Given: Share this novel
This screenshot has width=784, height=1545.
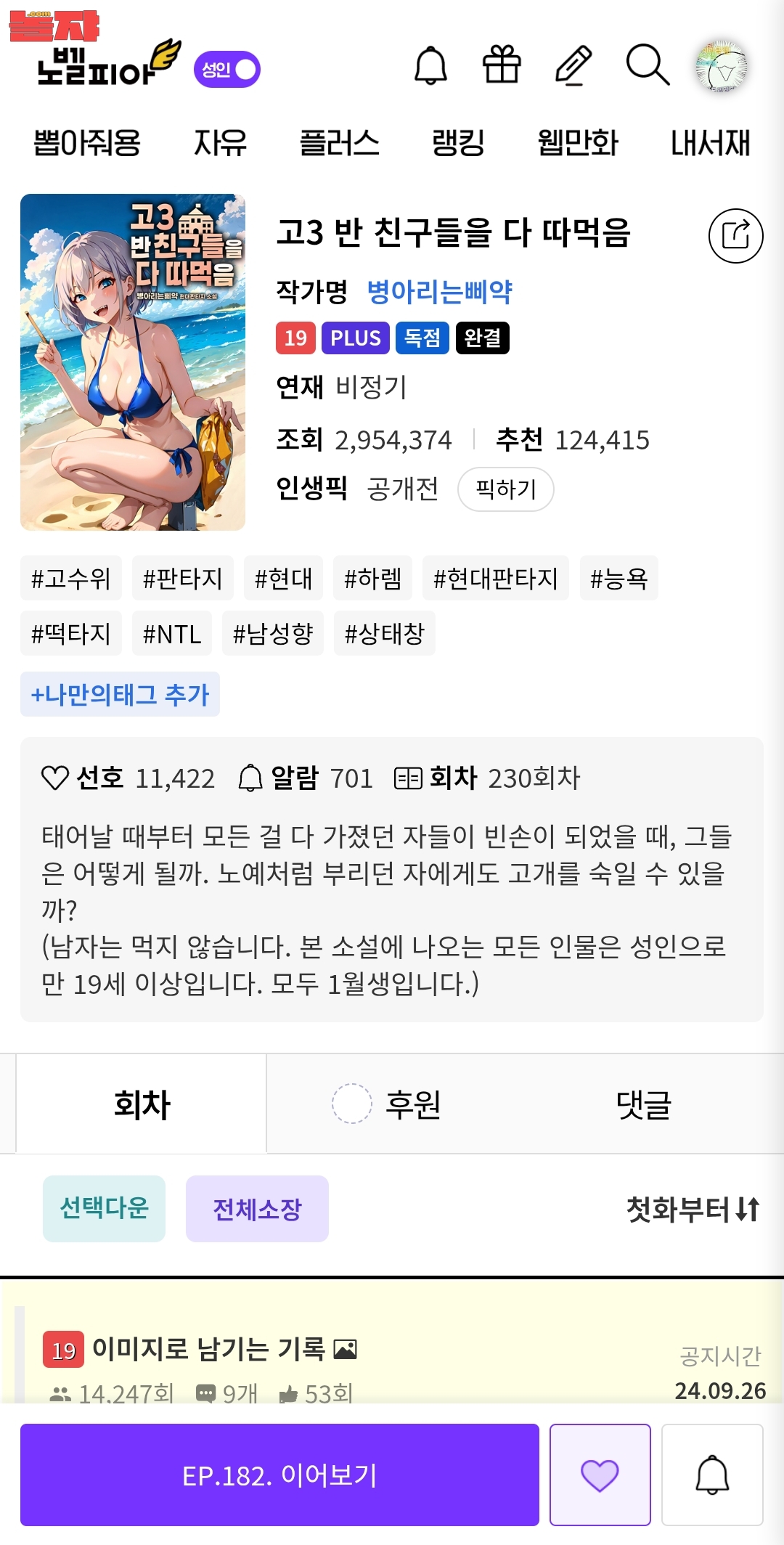Looking at the screenshot, I should click(735, 235).
